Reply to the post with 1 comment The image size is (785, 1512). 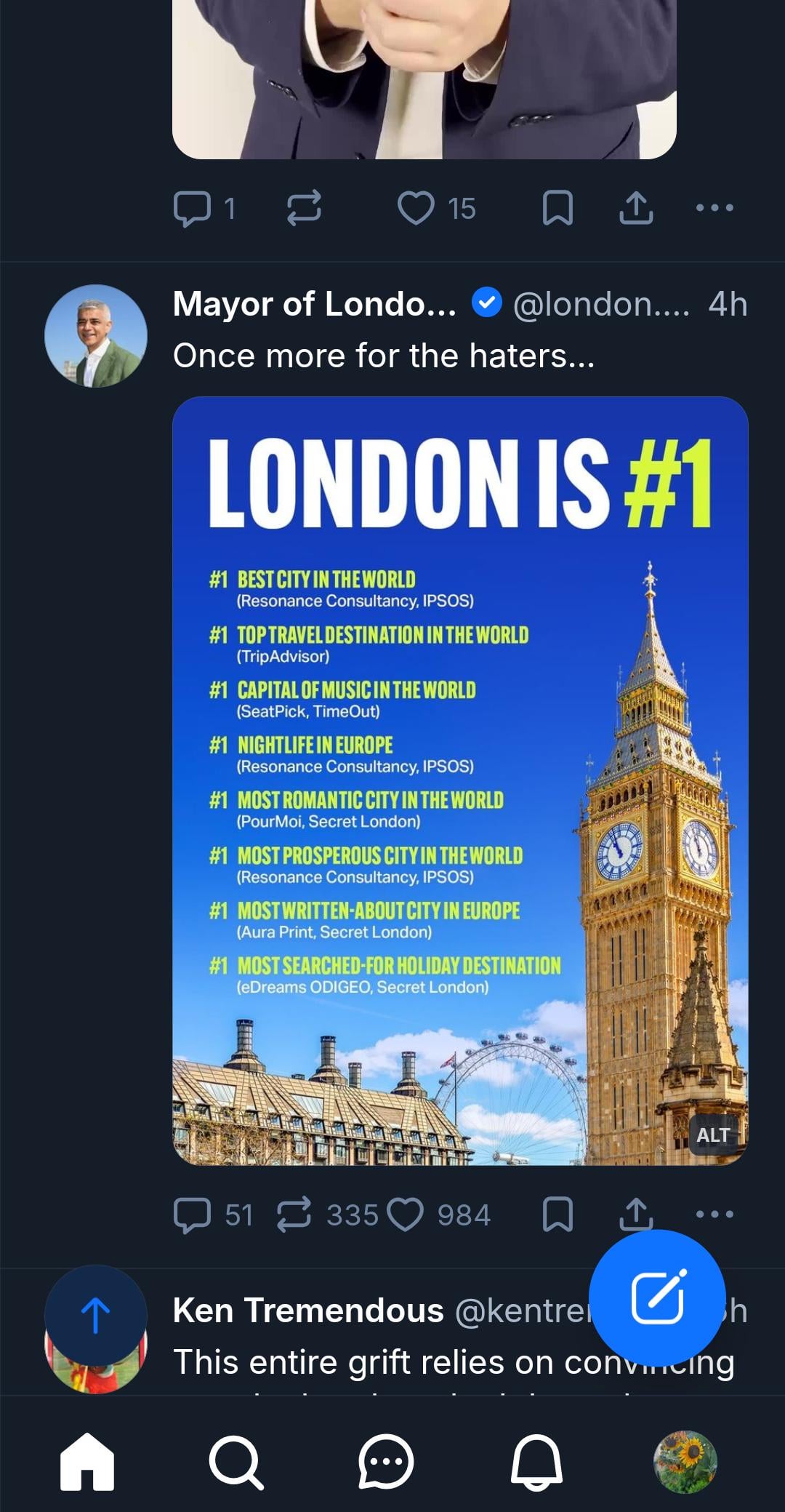click(x=193, y=209)
